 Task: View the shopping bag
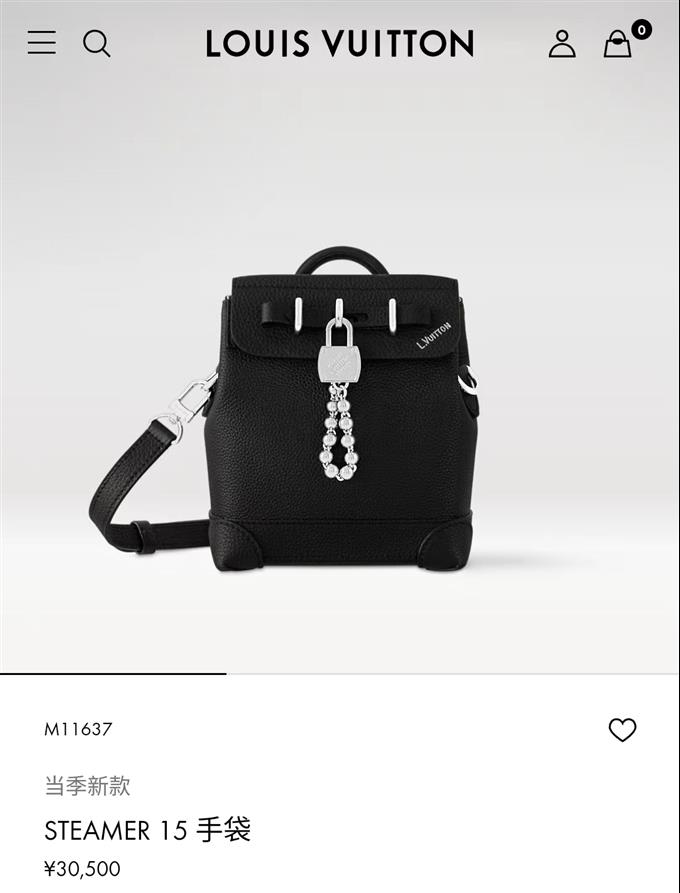tap(619, 43)
